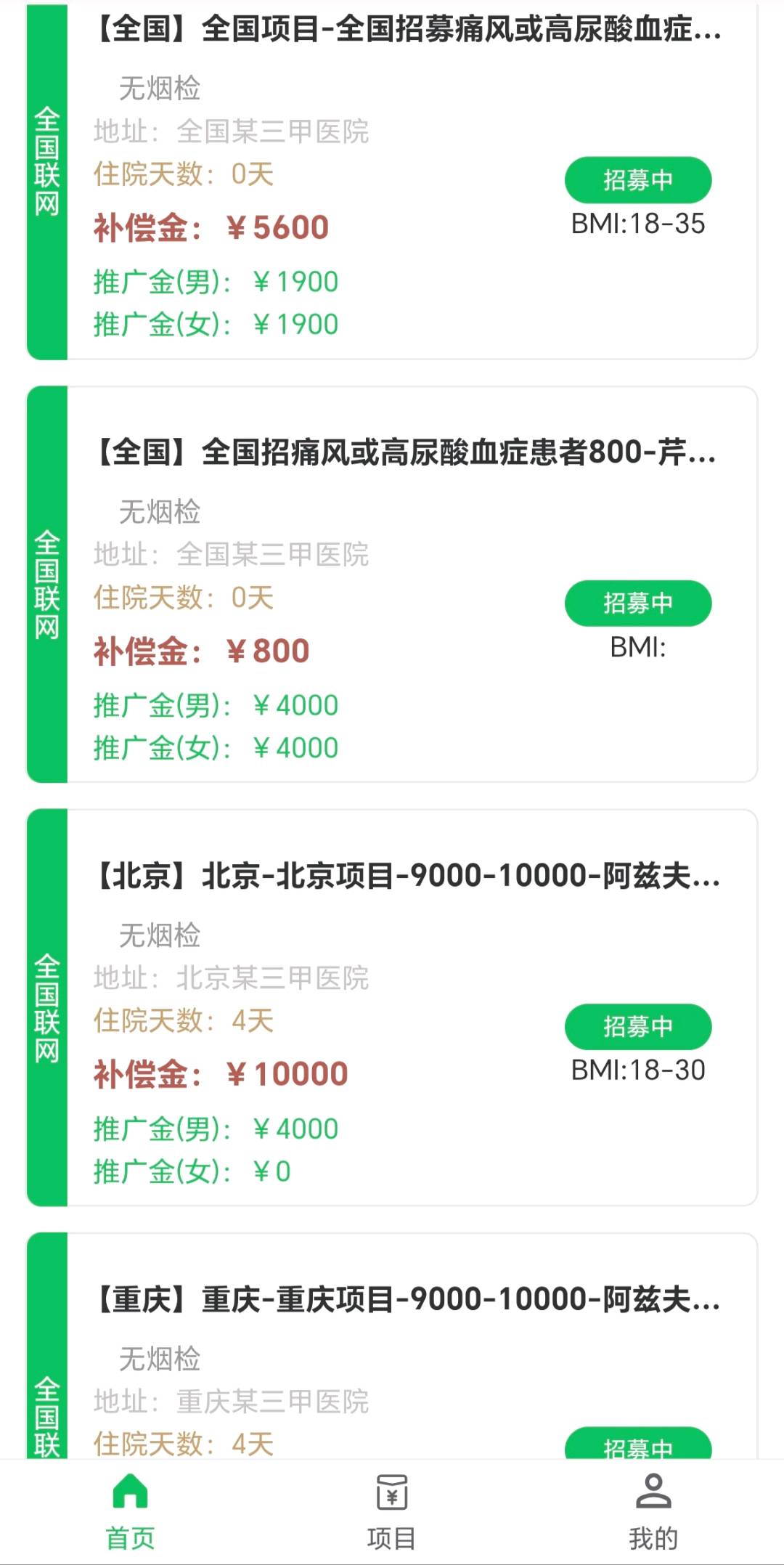Tap 招募中 on the ¥800 project
The height and width of the screenshot is (1565, 784).
[x=638, y=603]
